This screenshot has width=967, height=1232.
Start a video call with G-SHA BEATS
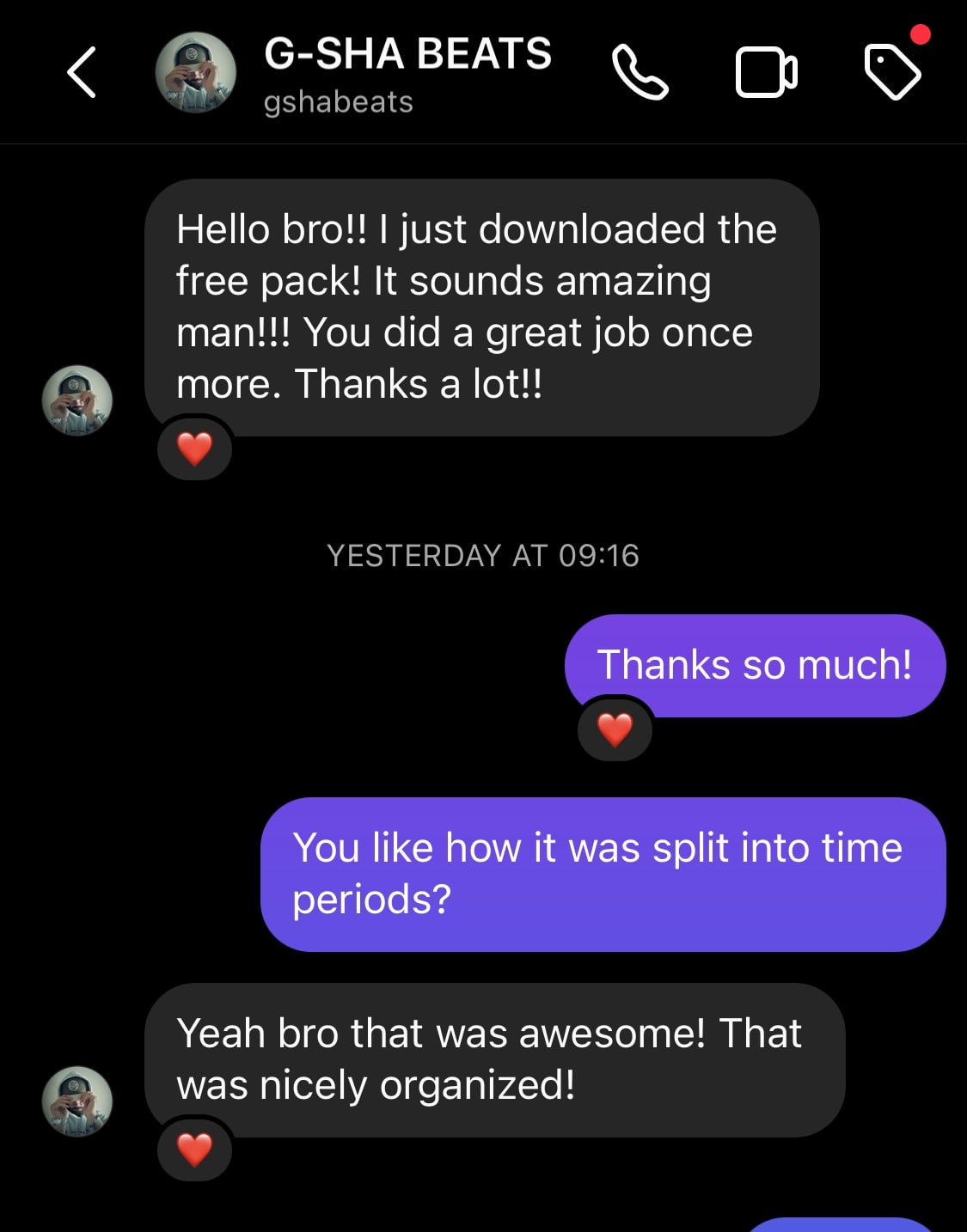click(766, 72)
